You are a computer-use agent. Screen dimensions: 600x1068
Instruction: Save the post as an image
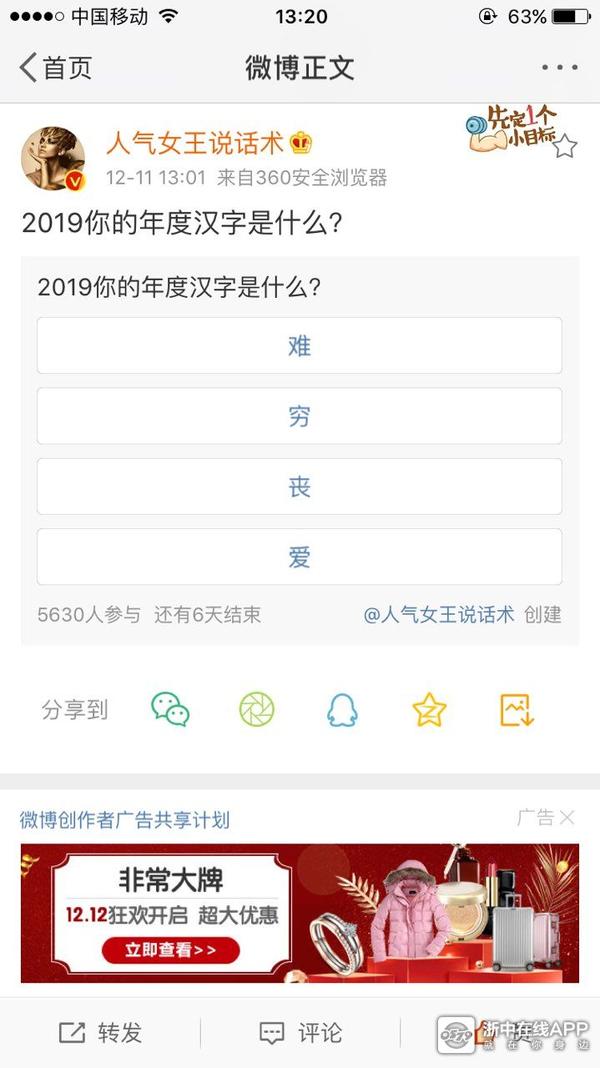[517, 710]
